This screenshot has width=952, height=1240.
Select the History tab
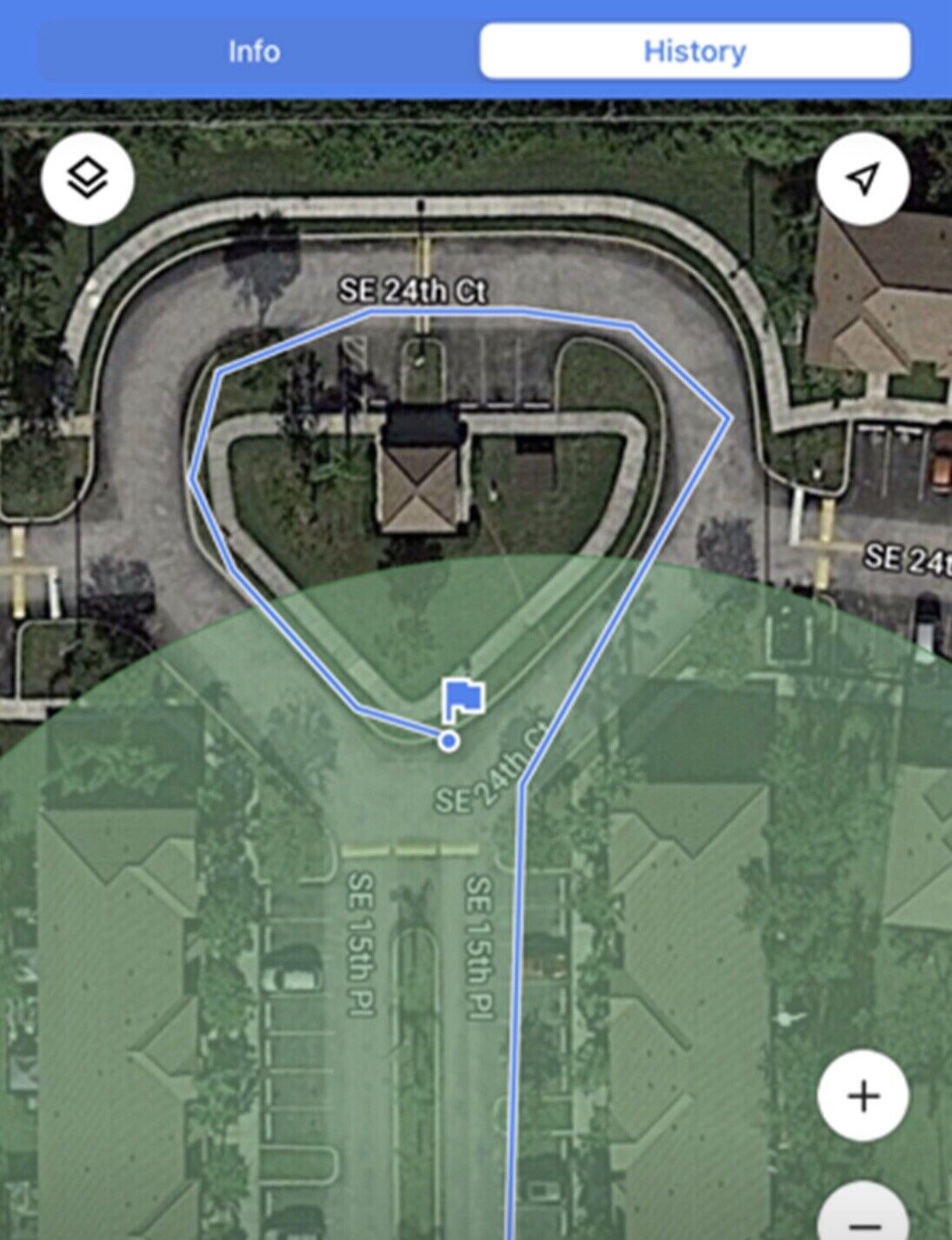click(696, 50)
